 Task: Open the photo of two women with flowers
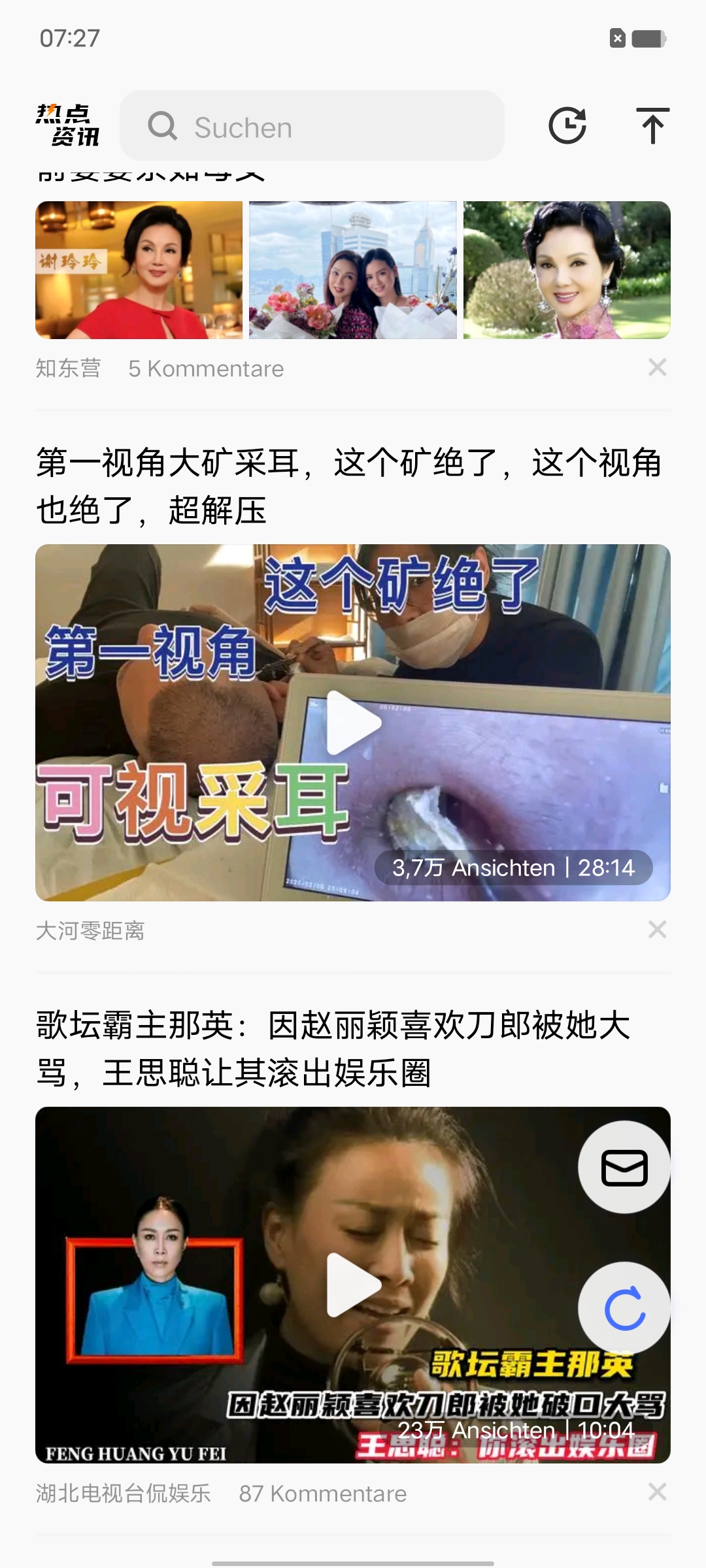[353, 270]
